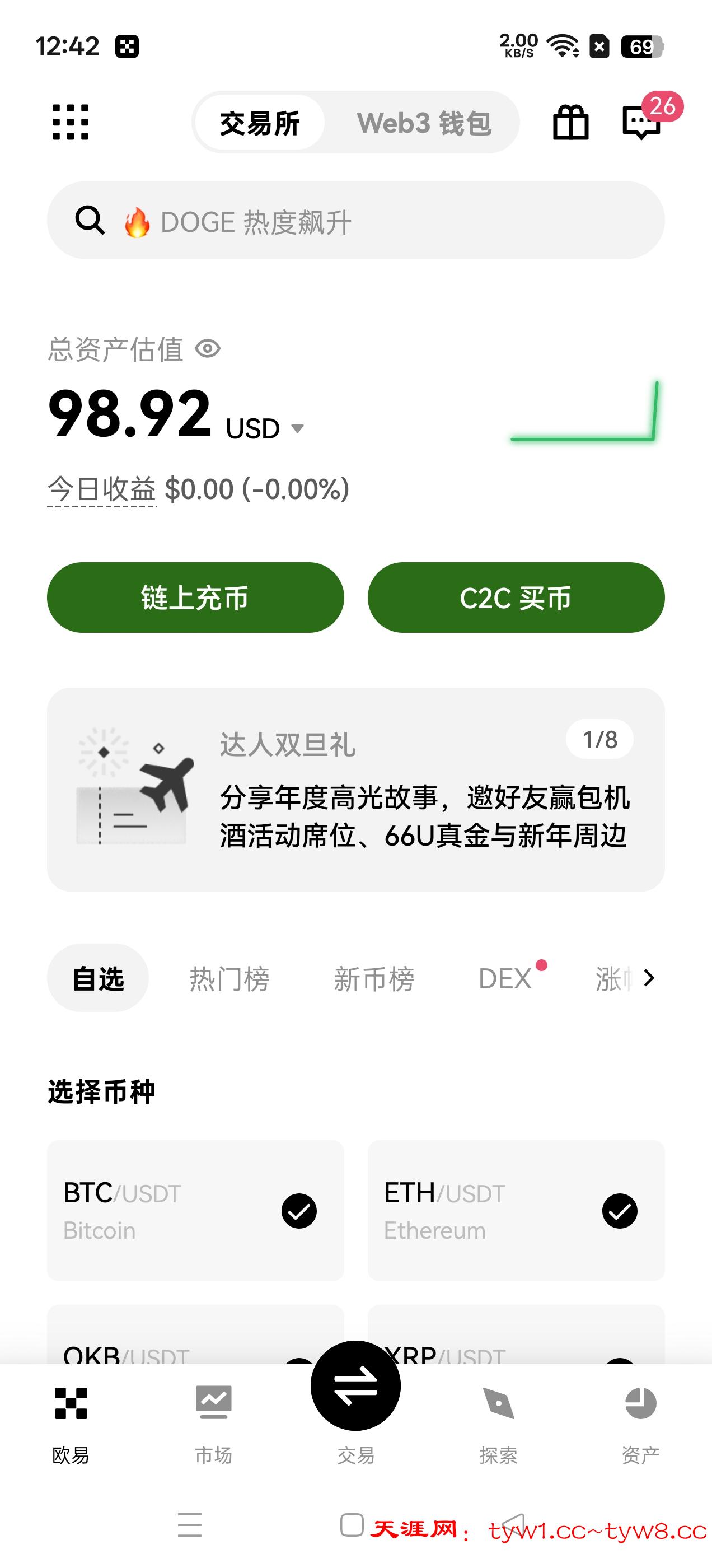Hide total asset value with eye icon

(x=208, y=349)
